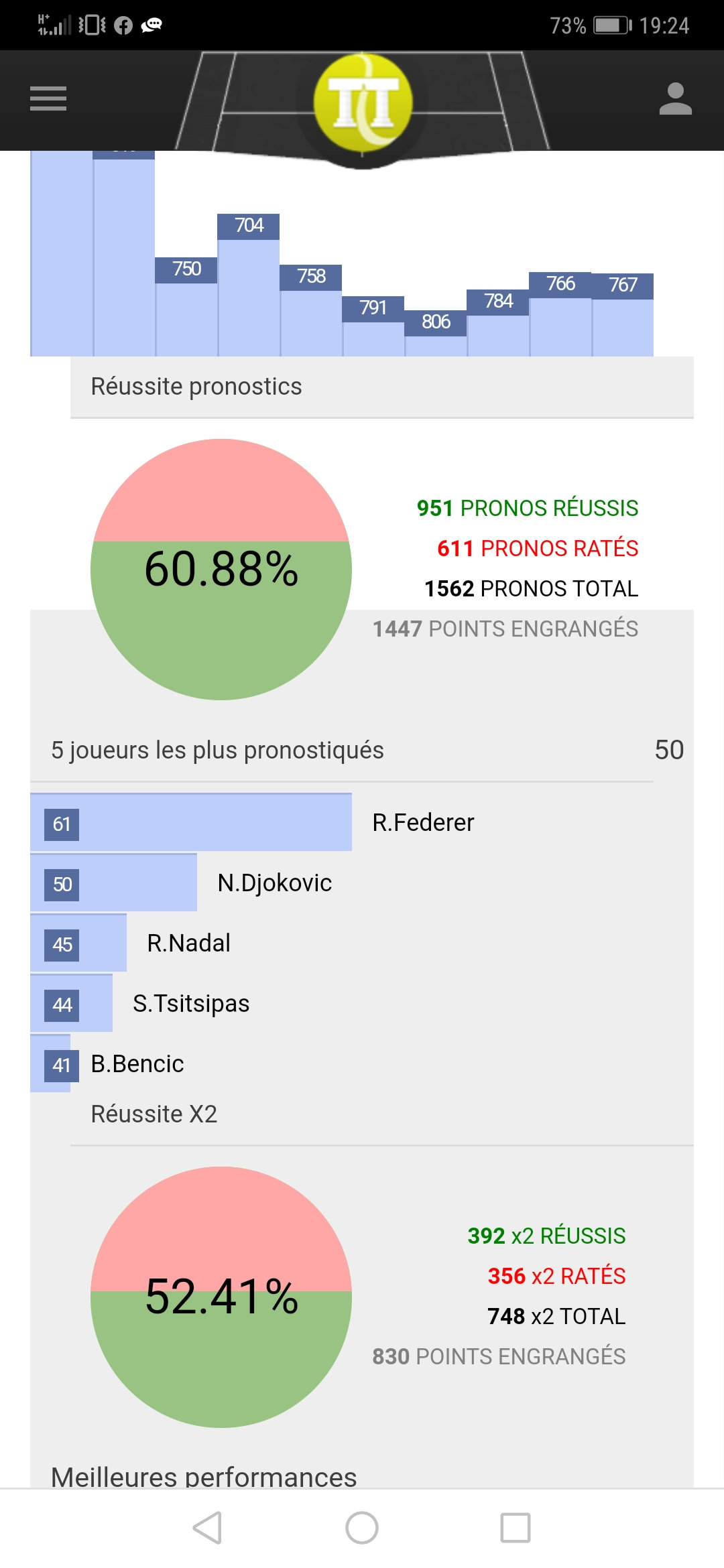The height and width of the screenshot is (1568, 724).
Task: Open the hamburger drawer menu
Action: coord(48,99)
